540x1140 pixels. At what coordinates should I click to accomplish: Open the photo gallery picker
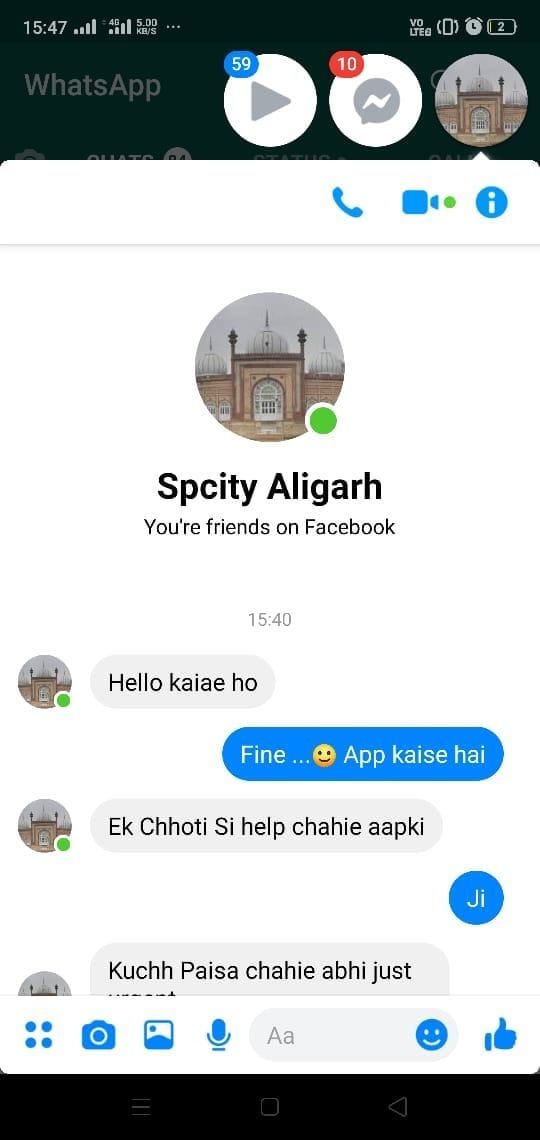pos(158,1035)
